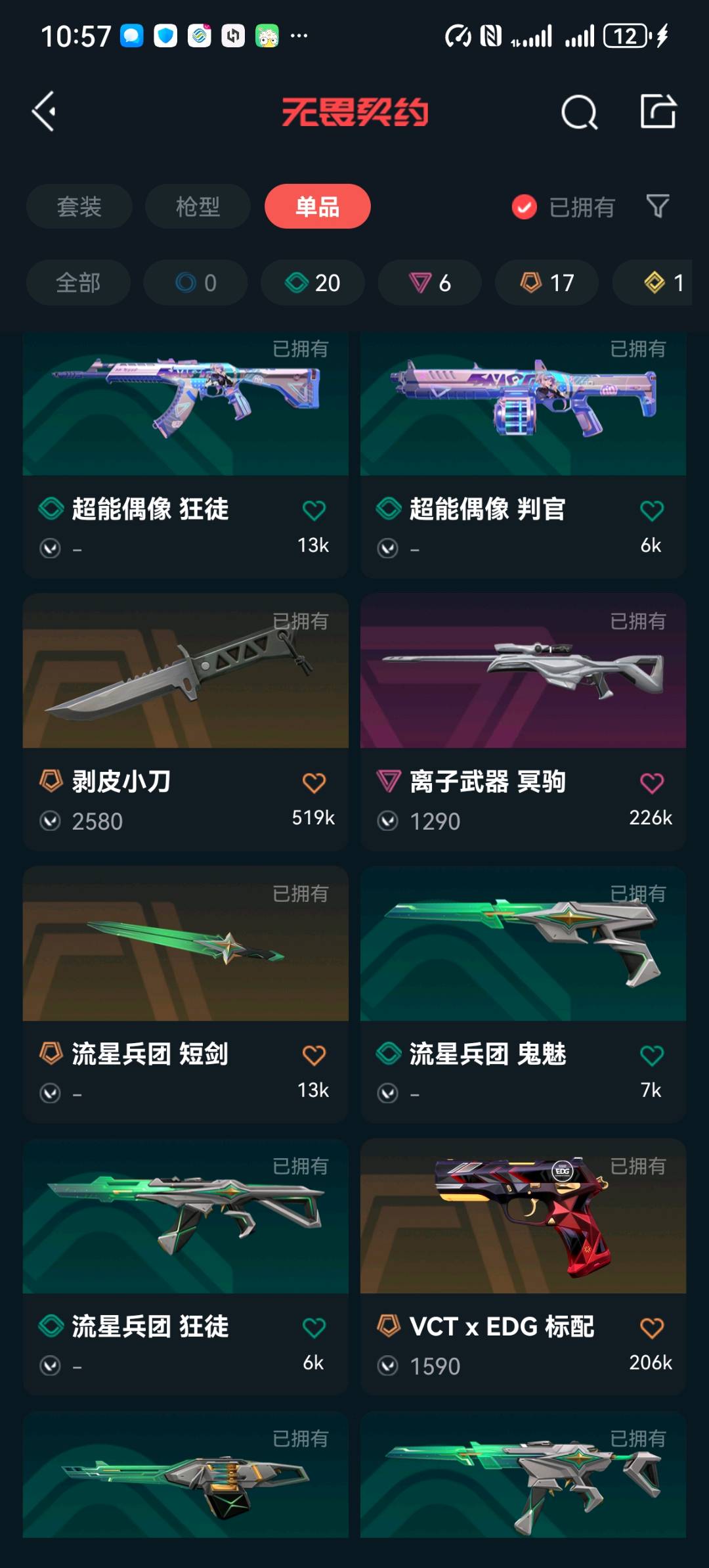Select the 单品 tab

point(318,207)
